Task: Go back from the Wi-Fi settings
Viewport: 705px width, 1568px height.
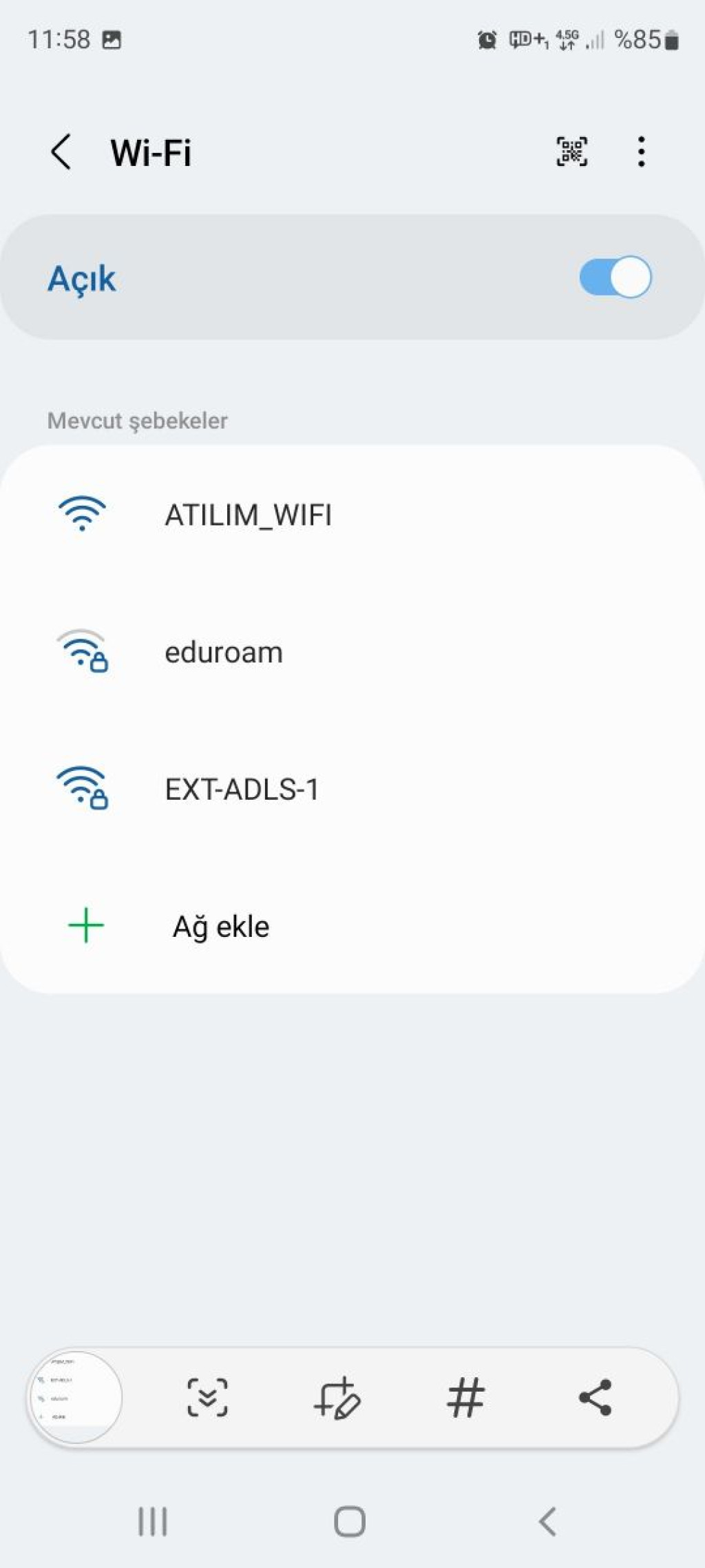Action: (61, 152)
